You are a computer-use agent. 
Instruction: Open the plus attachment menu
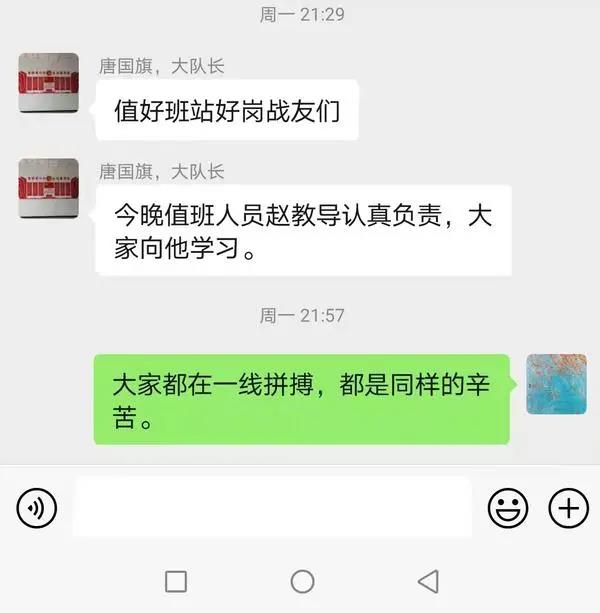pos(568,509)
